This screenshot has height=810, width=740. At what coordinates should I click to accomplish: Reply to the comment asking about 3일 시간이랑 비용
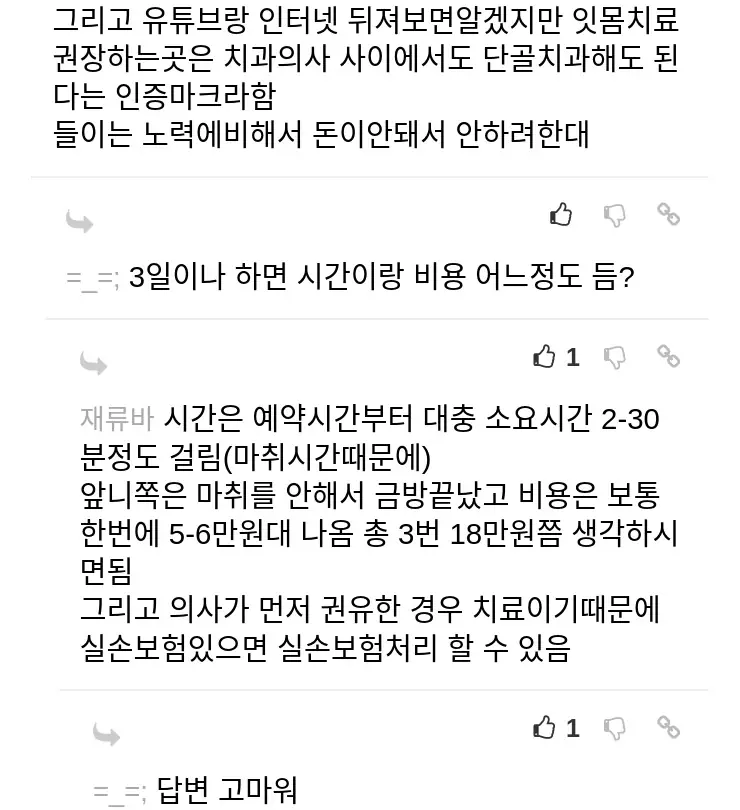pyautogui.click(x=80, y=222)
